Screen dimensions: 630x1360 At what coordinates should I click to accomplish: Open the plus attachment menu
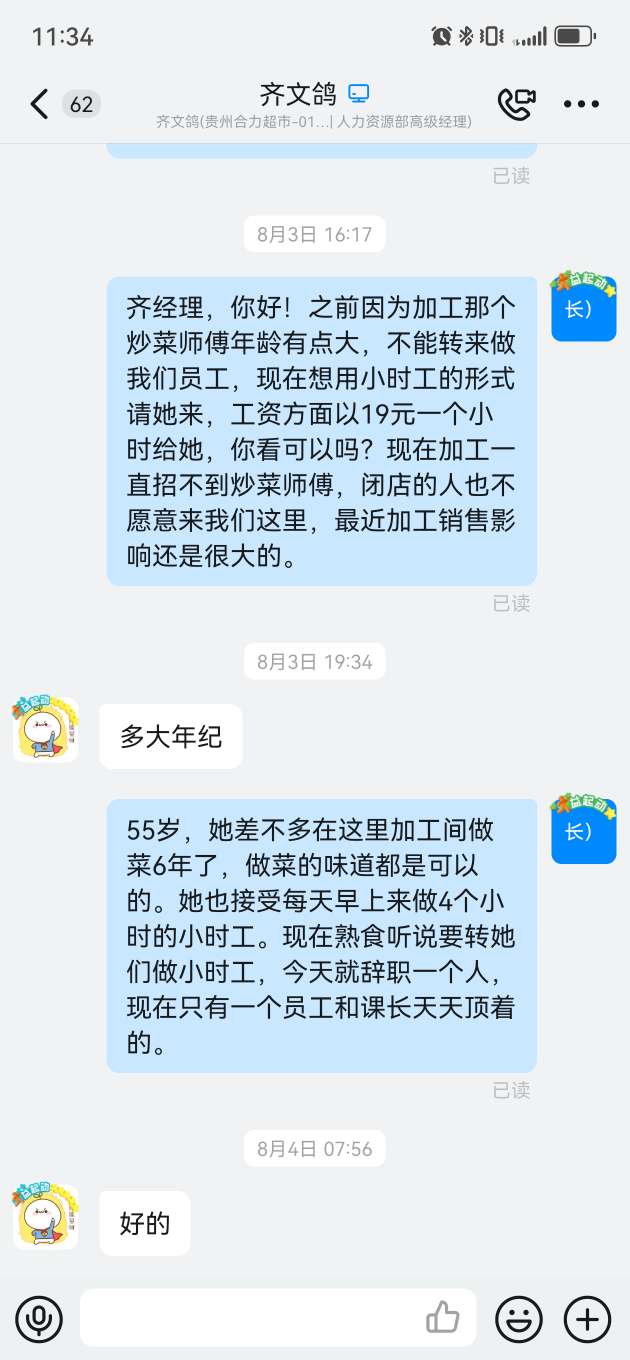(587, 1318)
